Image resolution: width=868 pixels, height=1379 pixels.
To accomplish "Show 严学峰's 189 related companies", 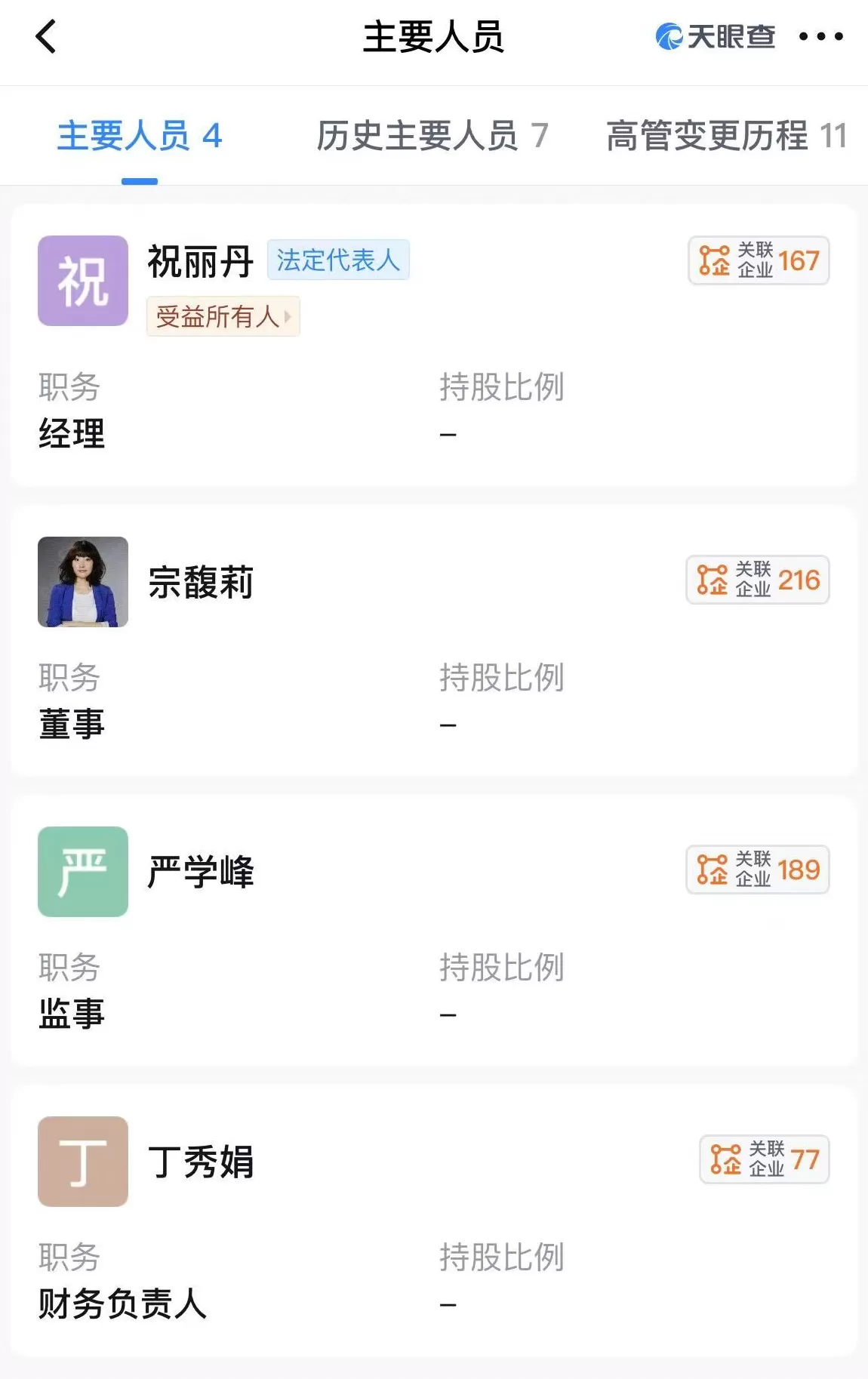I will [757, 870].
